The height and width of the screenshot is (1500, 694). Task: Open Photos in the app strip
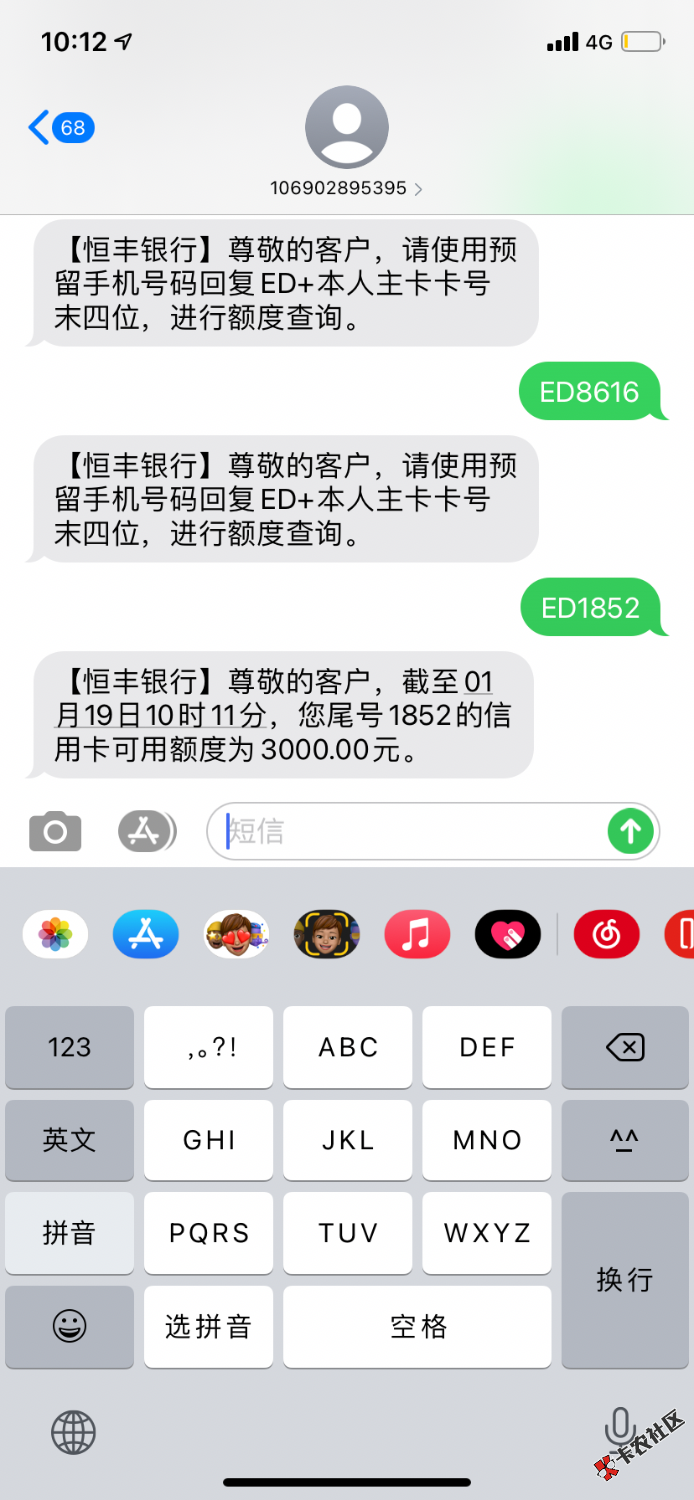(56, 936)
